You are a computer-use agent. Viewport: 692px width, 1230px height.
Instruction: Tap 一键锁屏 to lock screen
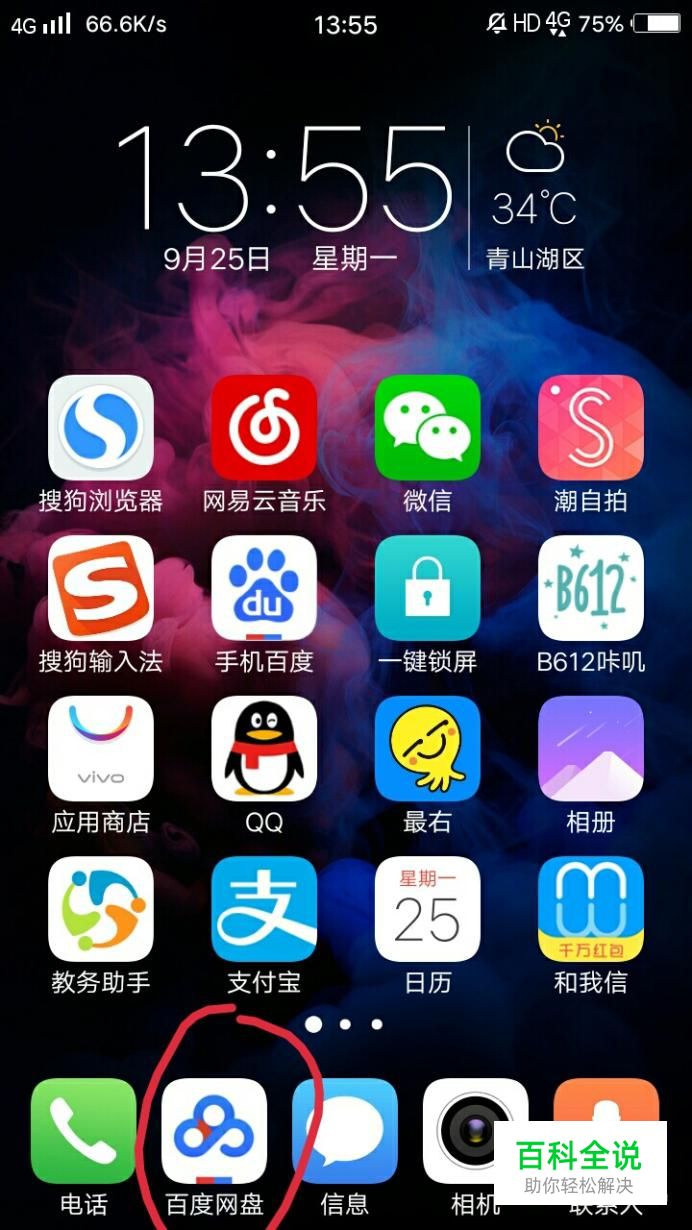[x=427, y=588]
